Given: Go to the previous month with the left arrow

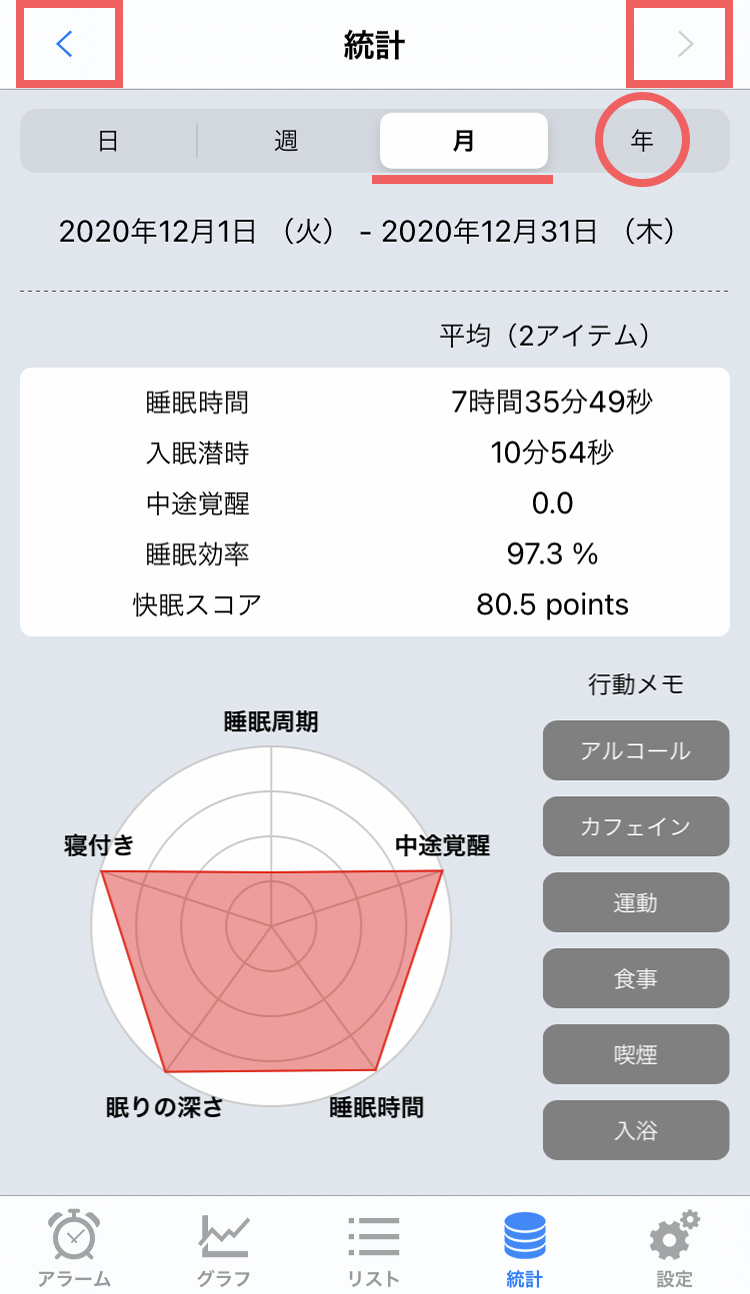Looking at the screenshot, I should coord(66,44).
